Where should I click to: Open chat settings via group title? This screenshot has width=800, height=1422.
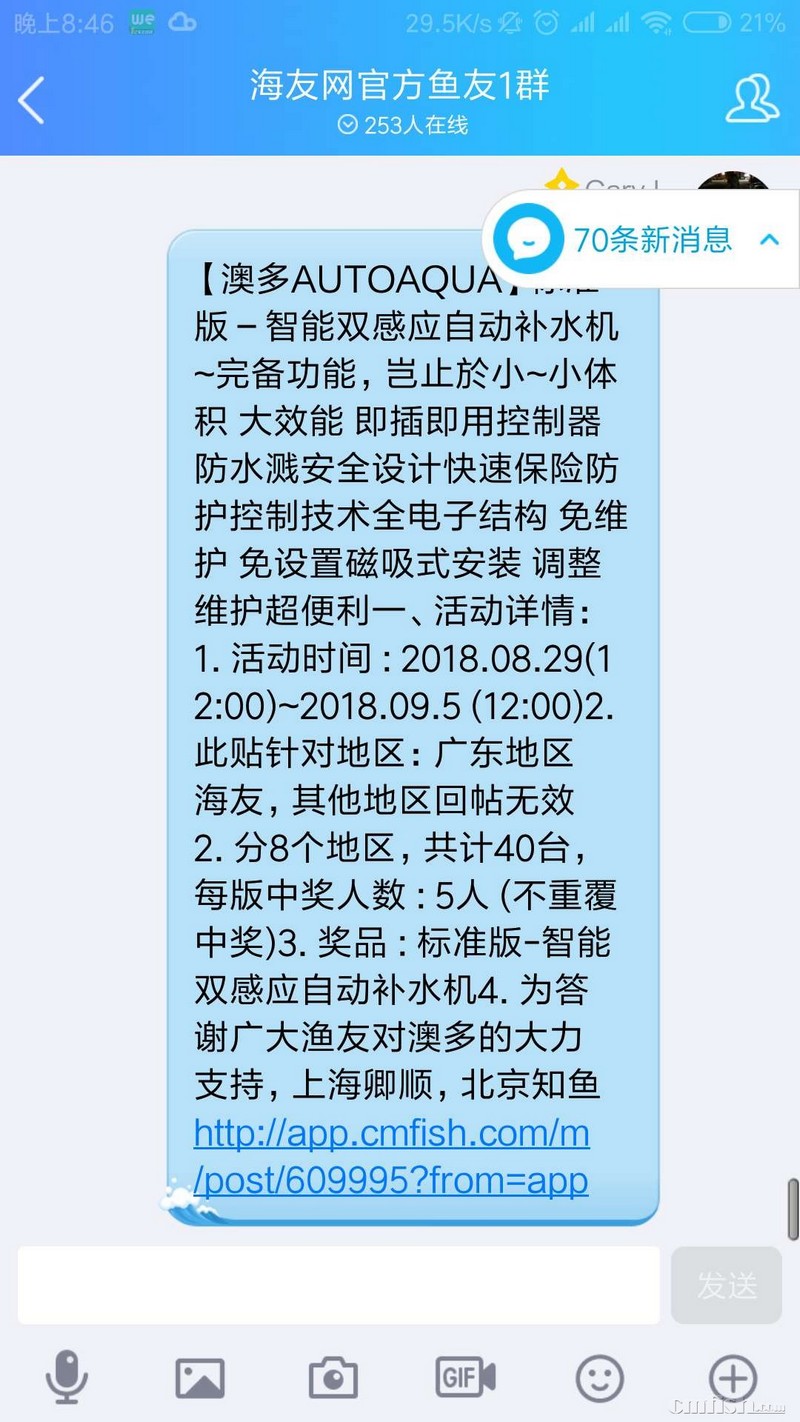click(x=400, y=89)
